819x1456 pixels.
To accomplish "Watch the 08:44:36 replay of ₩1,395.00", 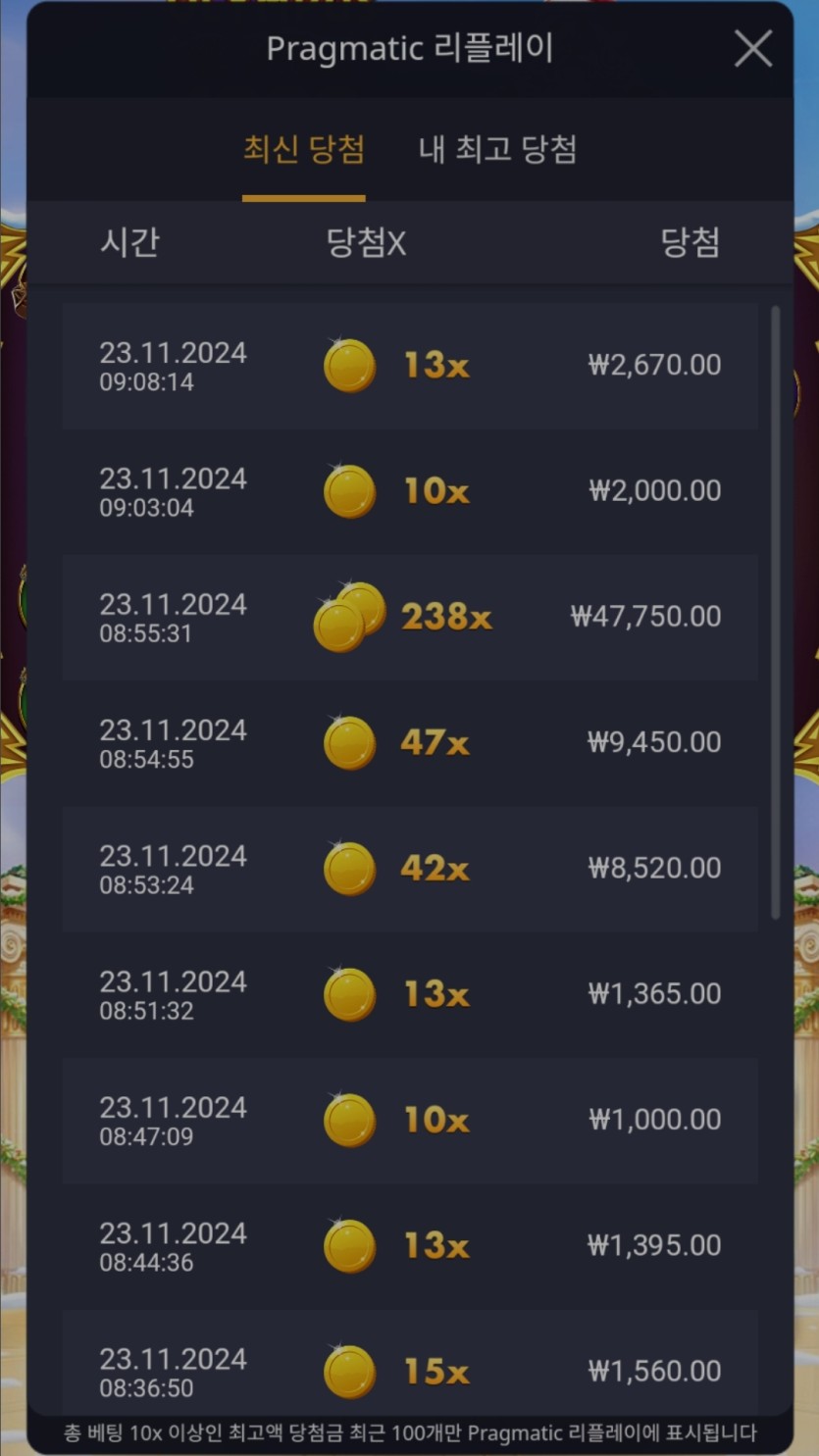I will tap(409, 1245).
